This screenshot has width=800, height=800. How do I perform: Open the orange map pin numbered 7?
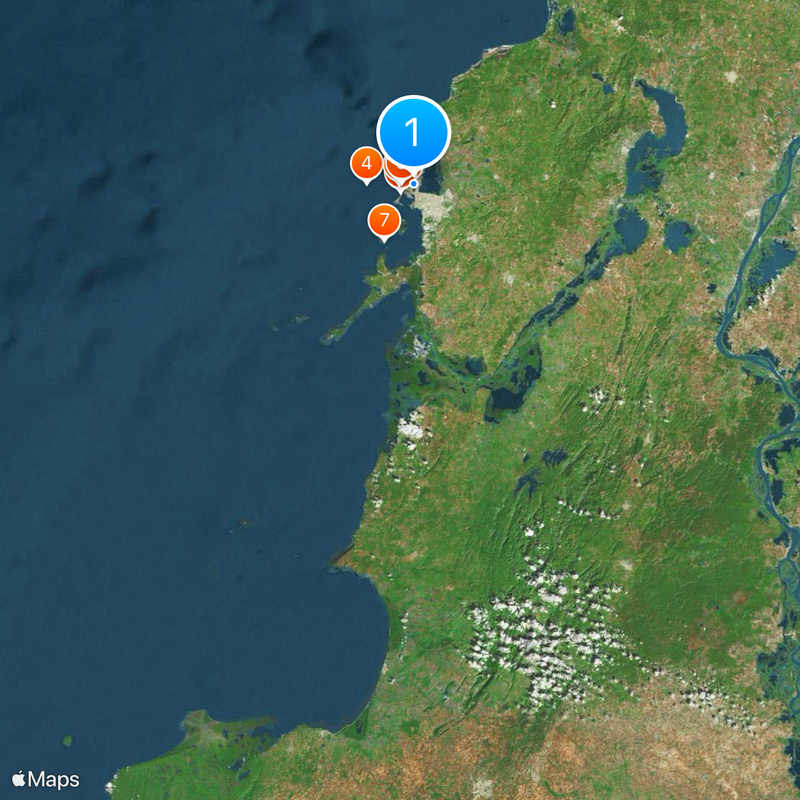[x=383, y=220]
